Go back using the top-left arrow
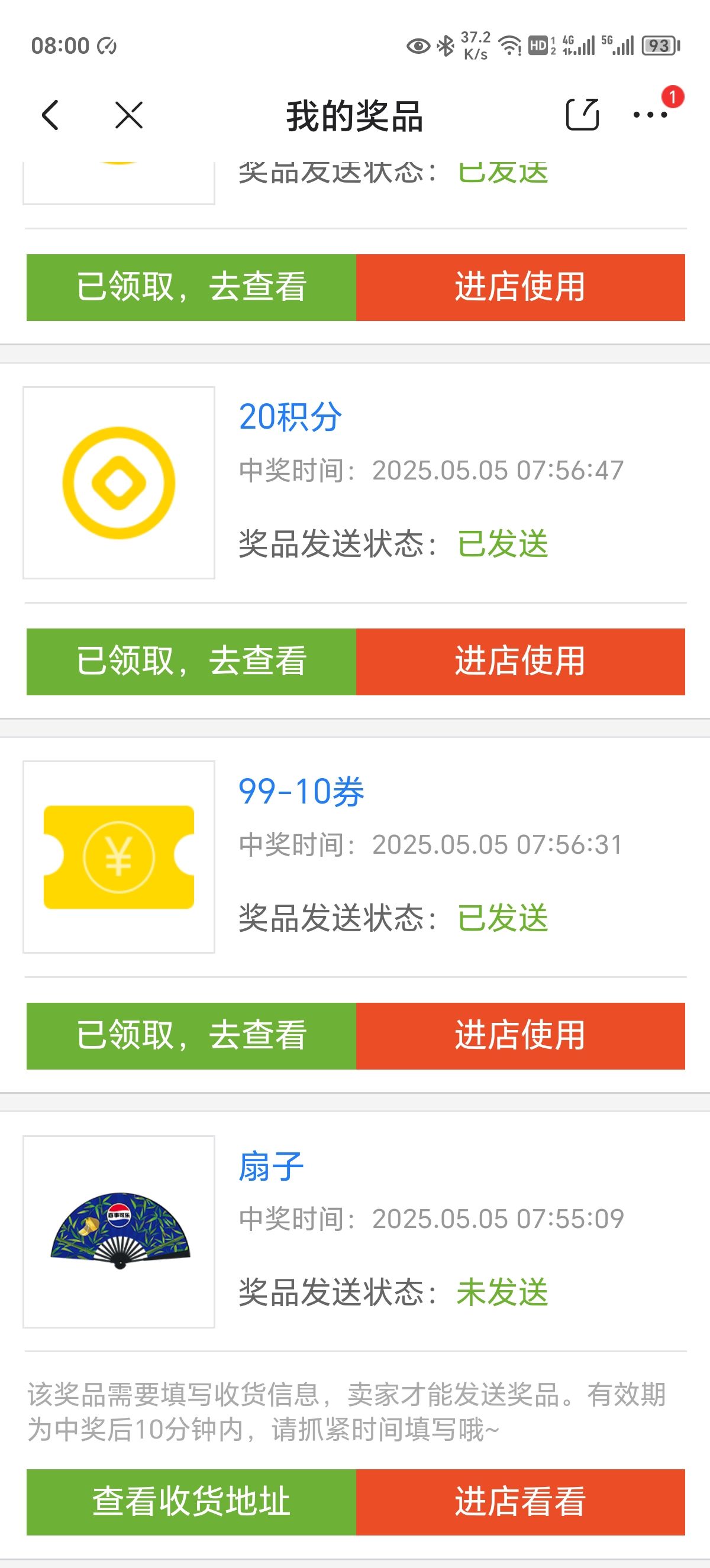This screenshot has height=1568, width=710. [50, 115]
